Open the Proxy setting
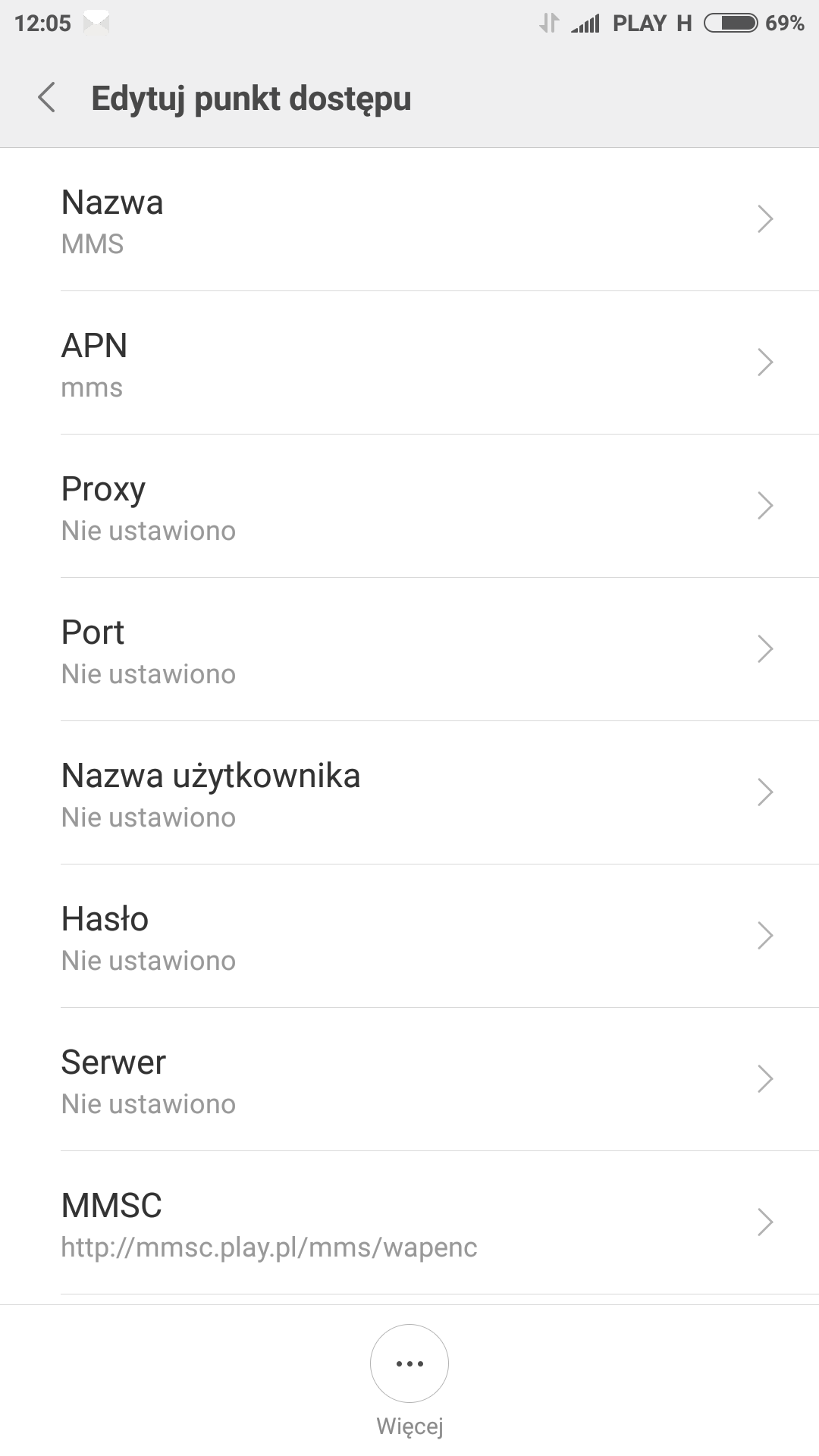The width and height of the screenshot is (819, 1456). [409, 507]
